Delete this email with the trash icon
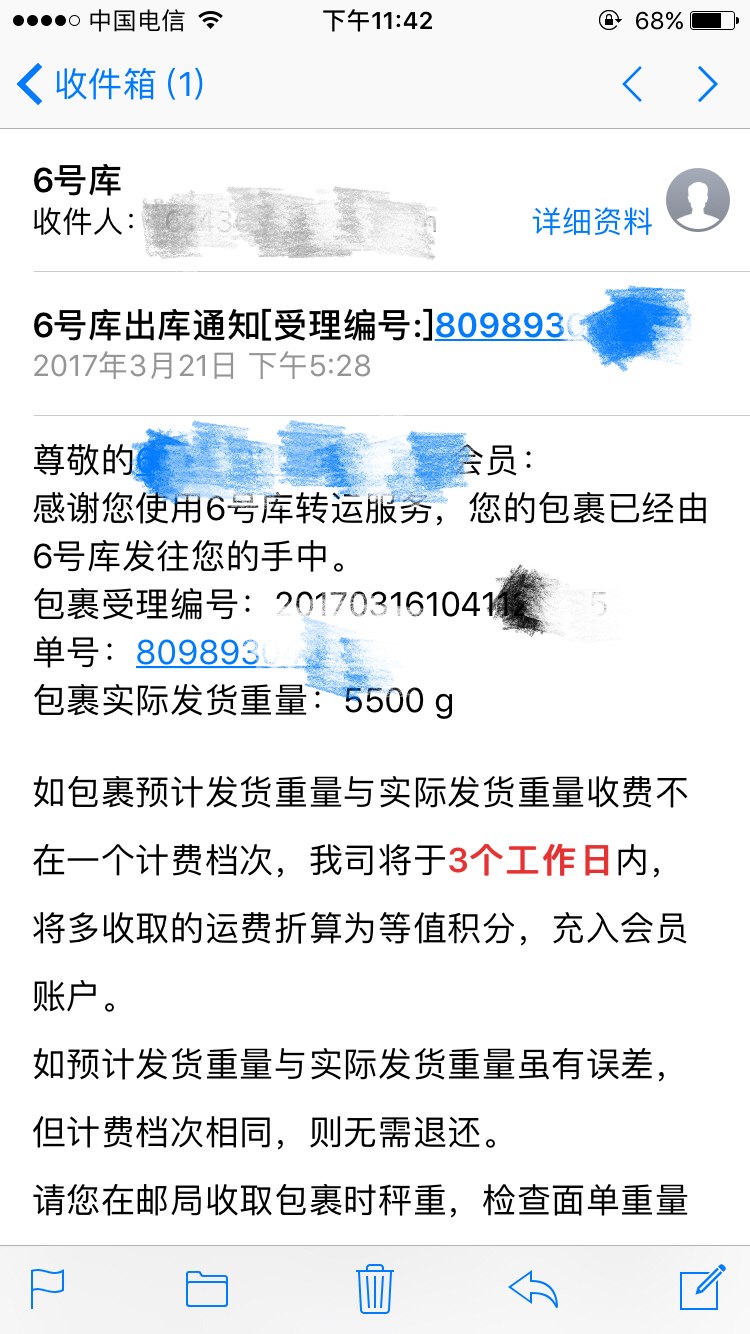This screenshot has width=750, height=1334. tap(374, 1288)
